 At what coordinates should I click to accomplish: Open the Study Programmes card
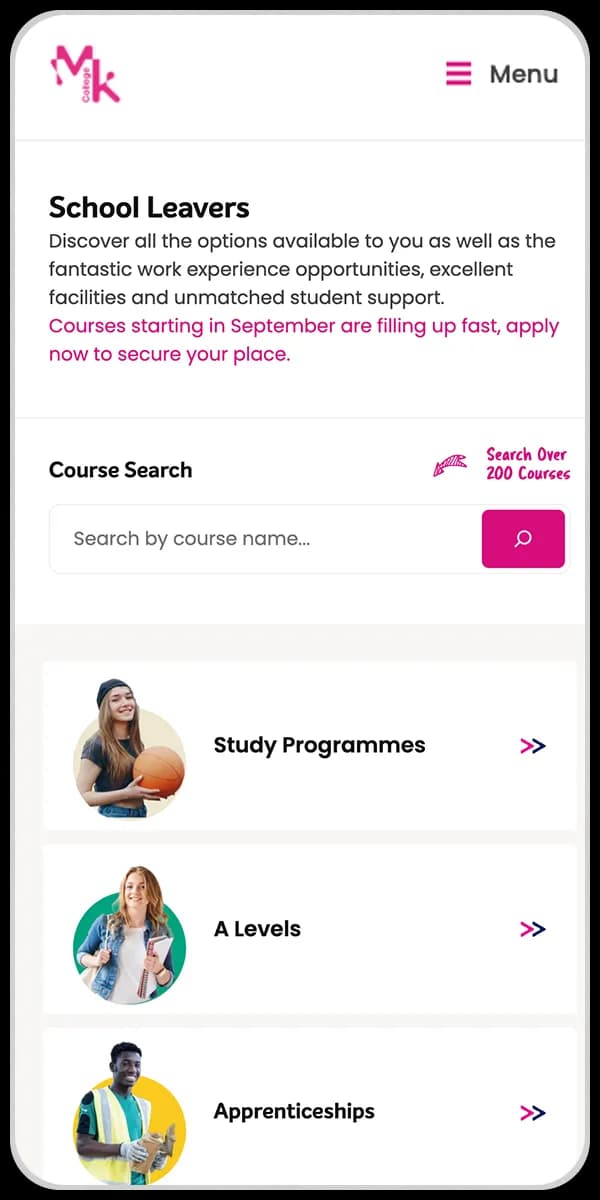(310, 745)
